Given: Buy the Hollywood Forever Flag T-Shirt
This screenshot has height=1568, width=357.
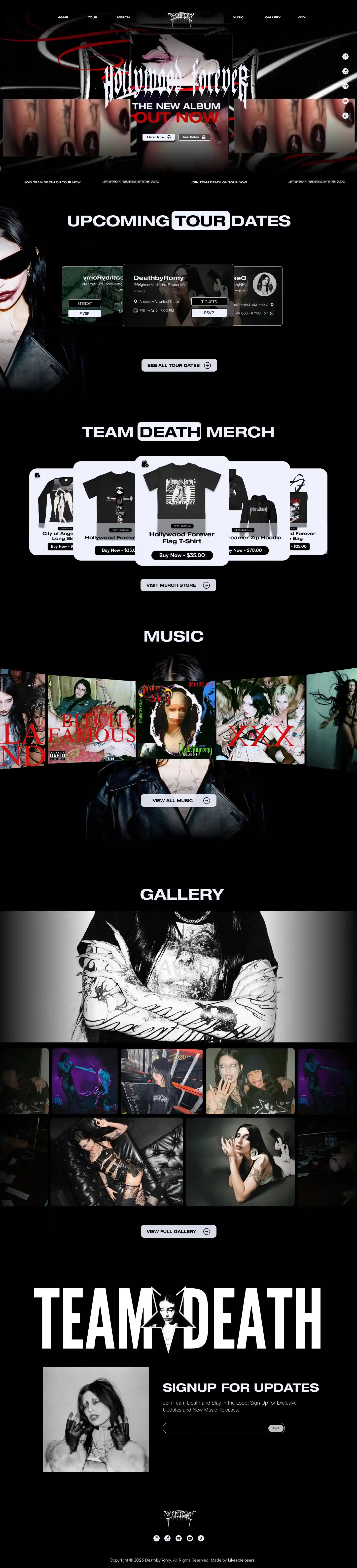Looking at the screenshot, I should pos(182,555).
